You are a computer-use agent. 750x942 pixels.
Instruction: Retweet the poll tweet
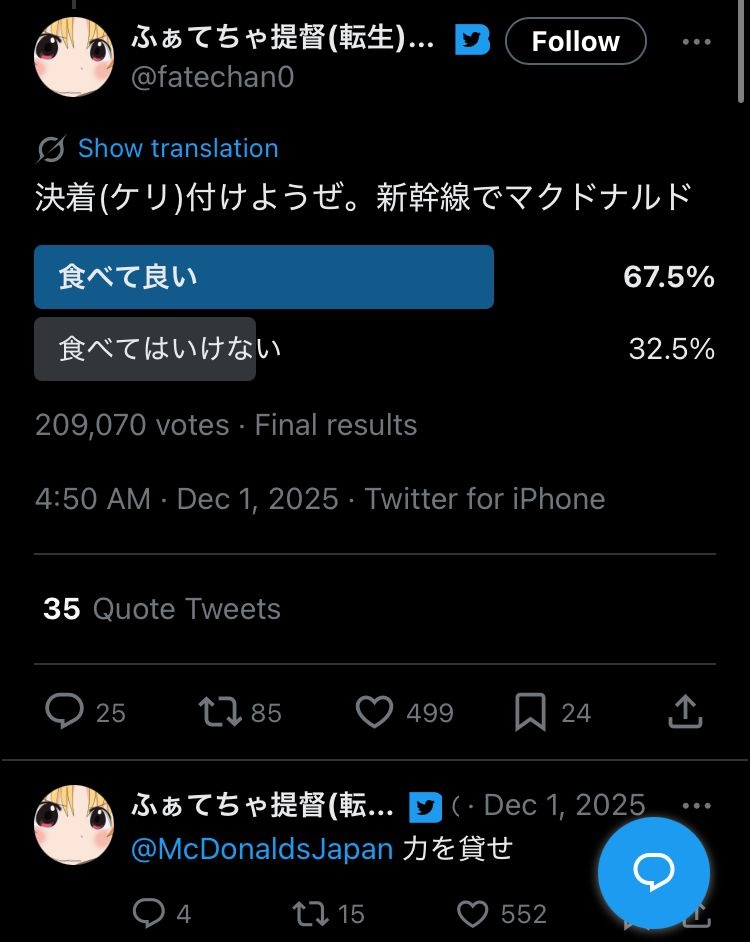[219, 712]
